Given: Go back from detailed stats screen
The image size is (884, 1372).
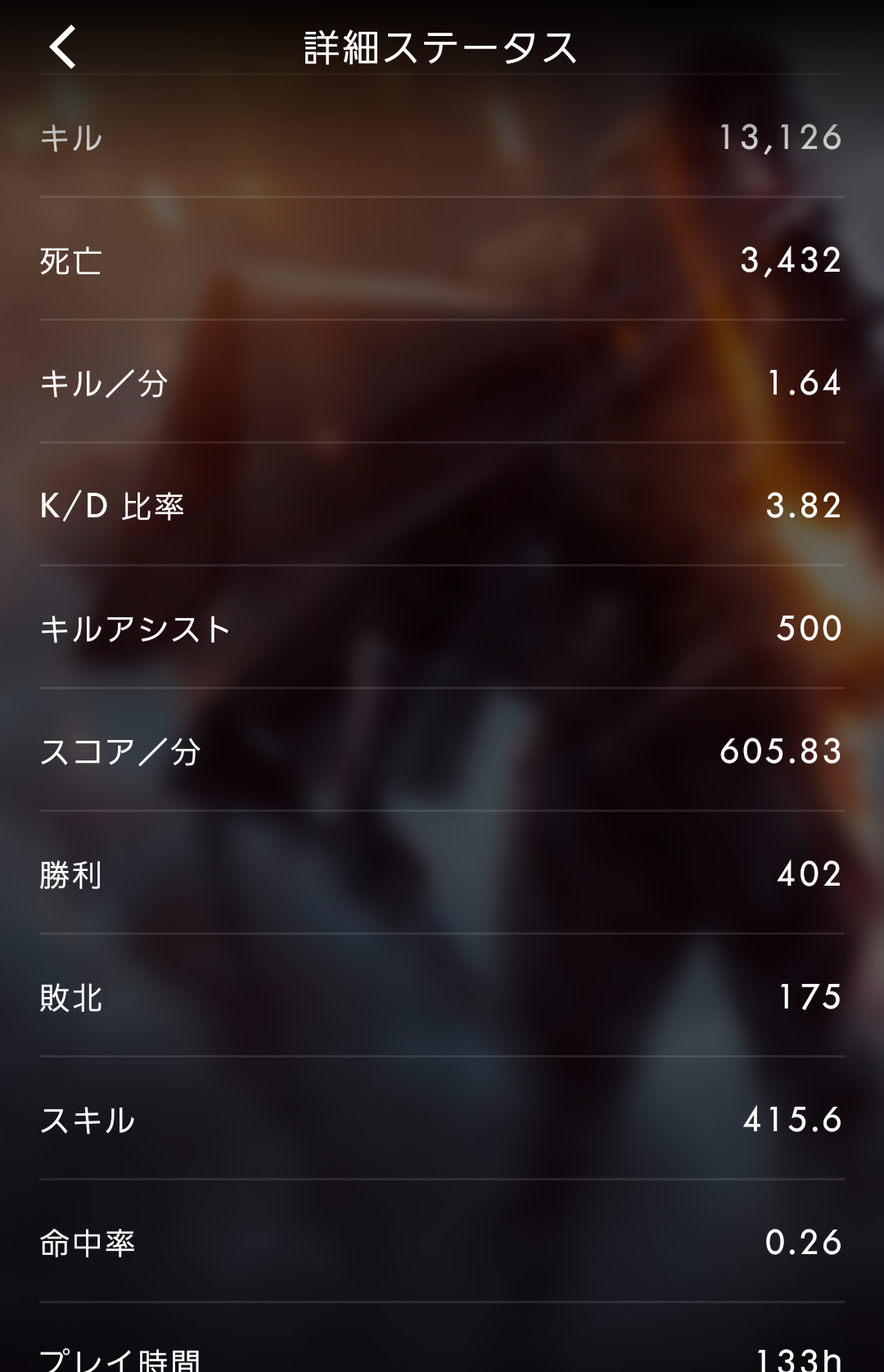Looking at the screenshot, I should [63, 47].
